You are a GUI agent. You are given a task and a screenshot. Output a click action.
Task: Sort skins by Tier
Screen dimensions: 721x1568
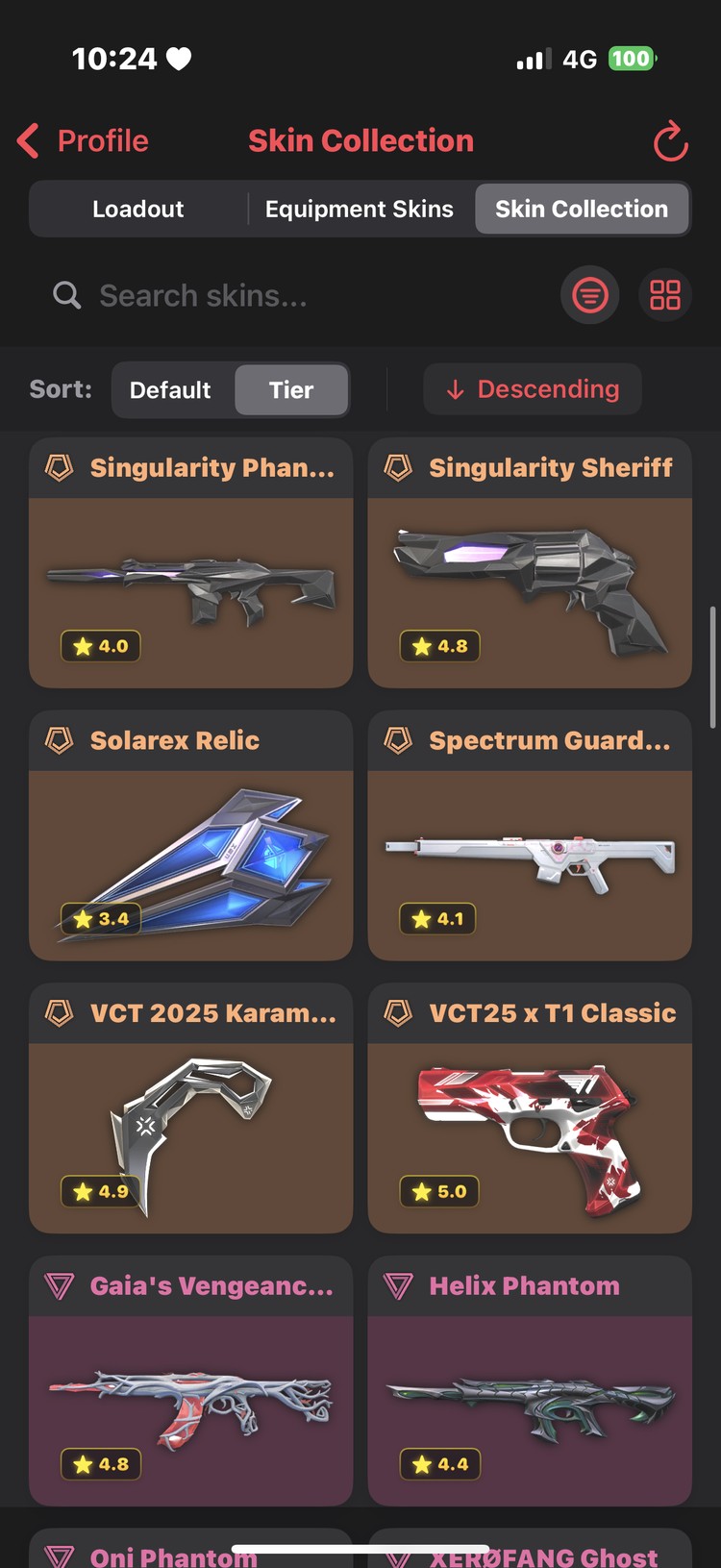[290, 390]
